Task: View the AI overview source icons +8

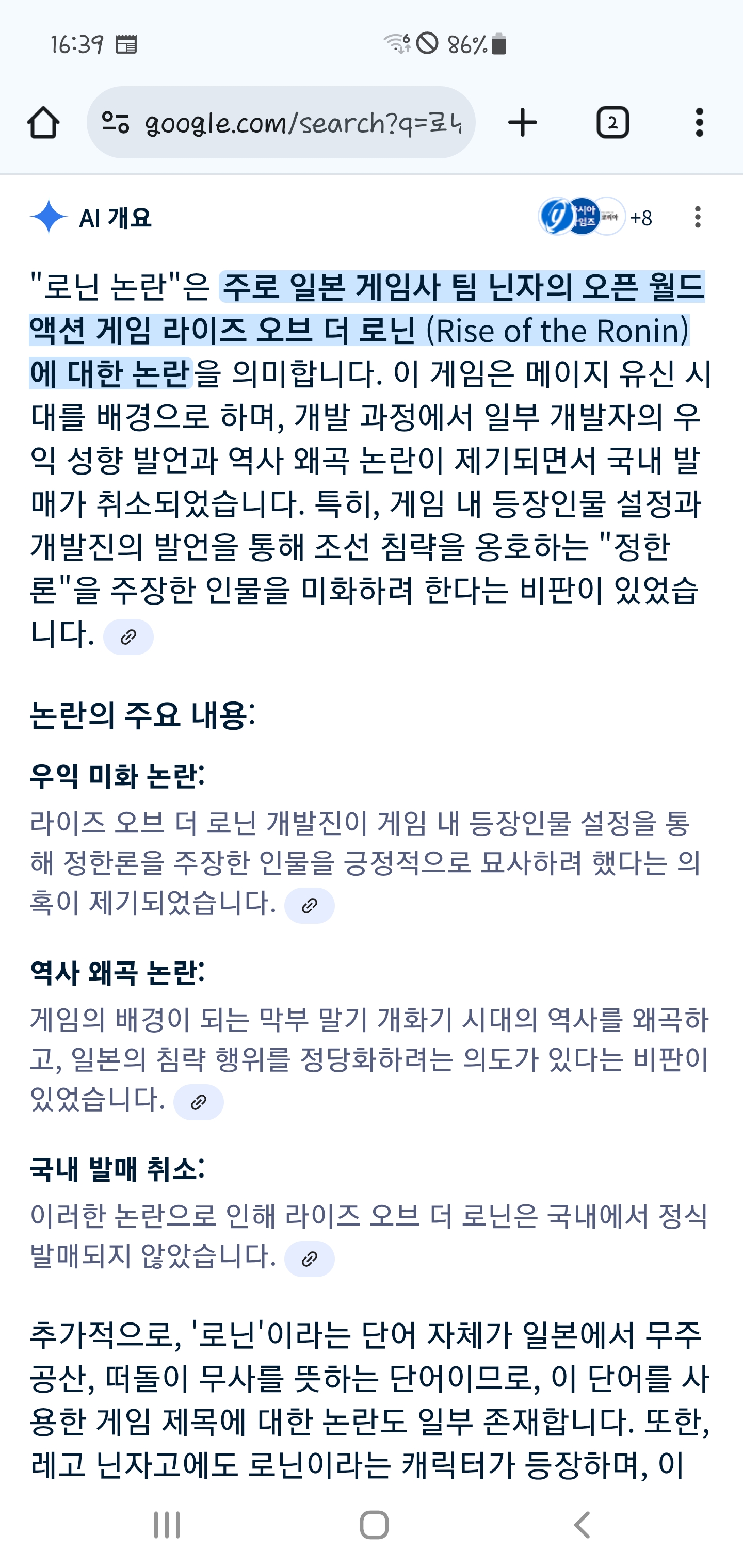Action: coord(595,217)
